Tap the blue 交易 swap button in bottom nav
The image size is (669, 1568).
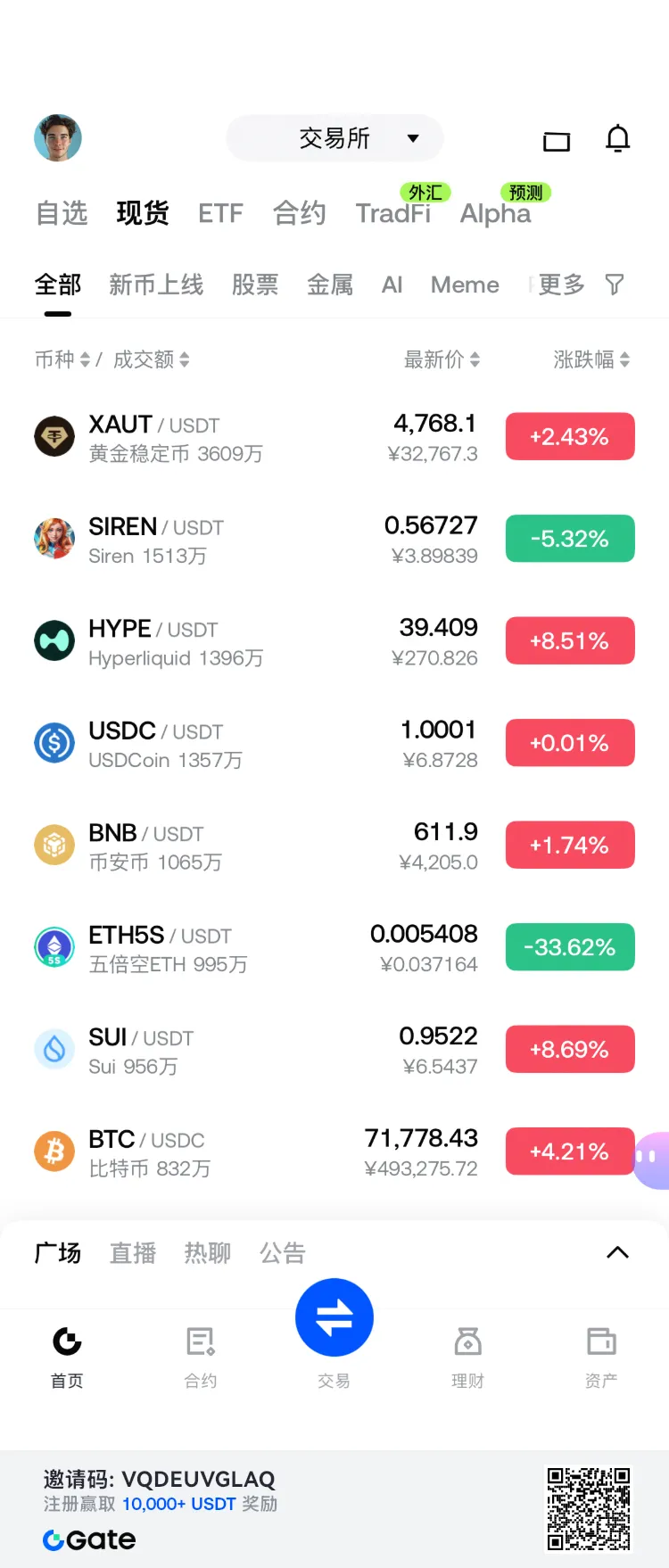[x=334, y=1317]
